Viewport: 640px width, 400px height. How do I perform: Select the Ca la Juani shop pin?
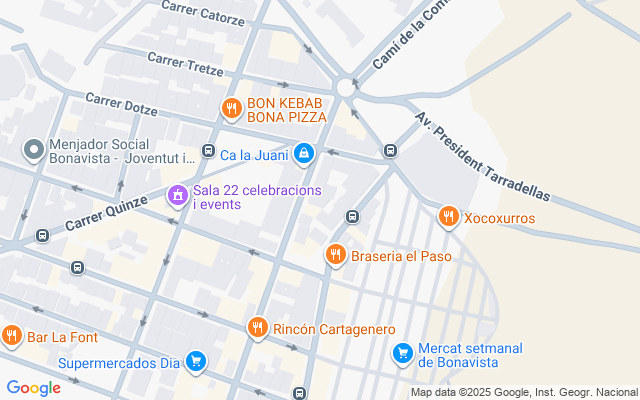click(x=304, y=154)
